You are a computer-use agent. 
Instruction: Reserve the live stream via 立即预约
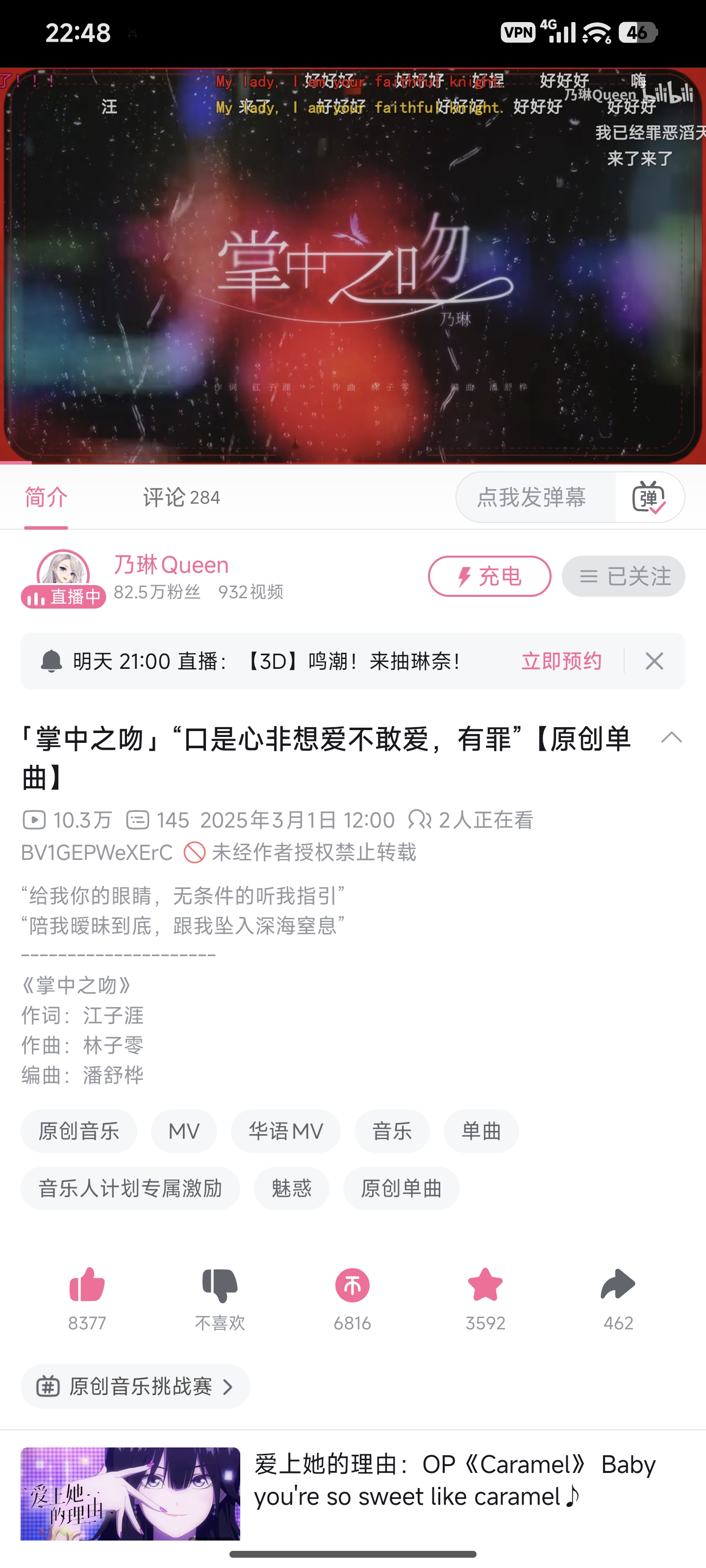tap(561, 661)
